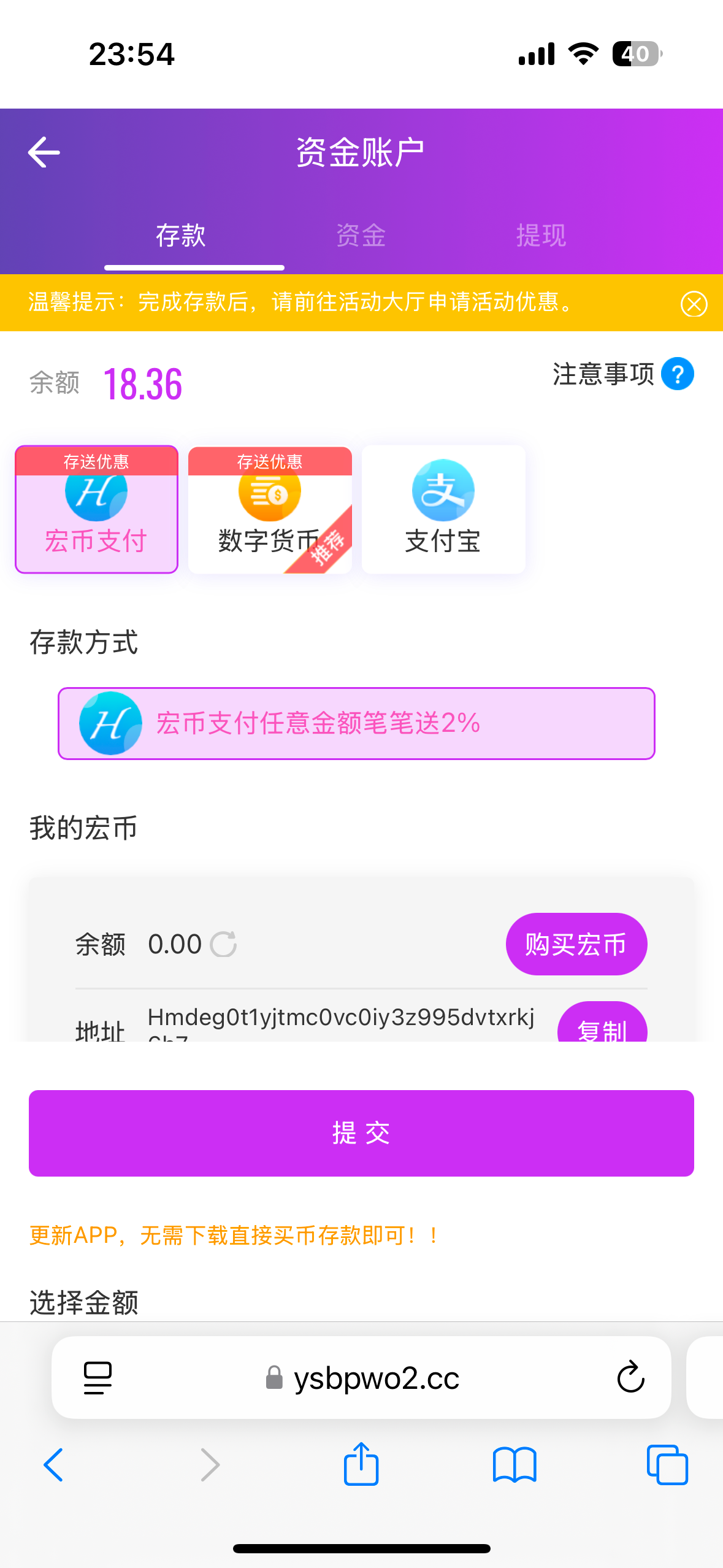Open Safari bookmarks
This screenshot has height=1568, width=723.
tap(515, 1465)
